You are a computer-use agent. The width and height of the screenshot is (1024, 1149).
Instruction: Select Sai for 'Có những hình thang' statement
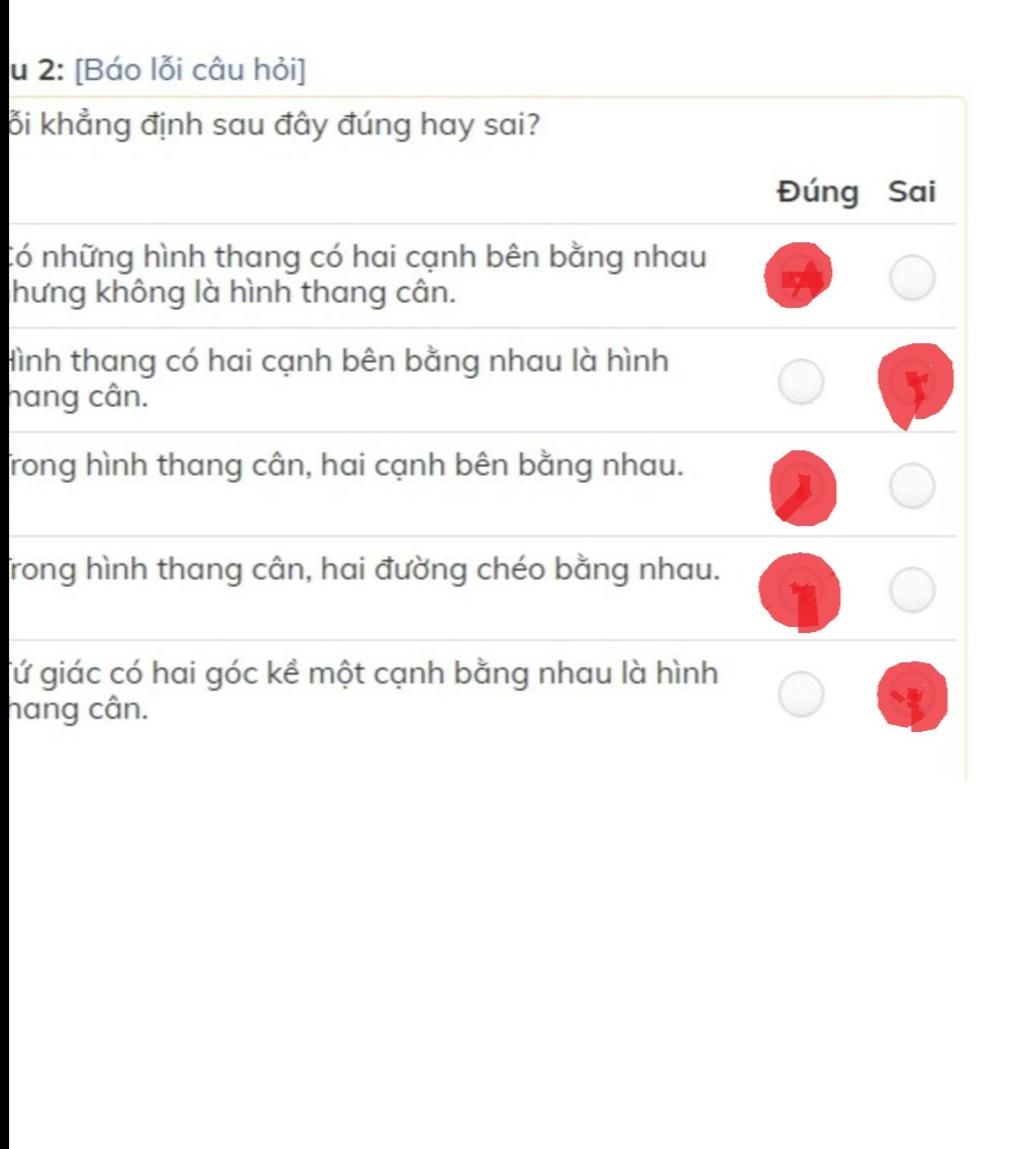912,277
